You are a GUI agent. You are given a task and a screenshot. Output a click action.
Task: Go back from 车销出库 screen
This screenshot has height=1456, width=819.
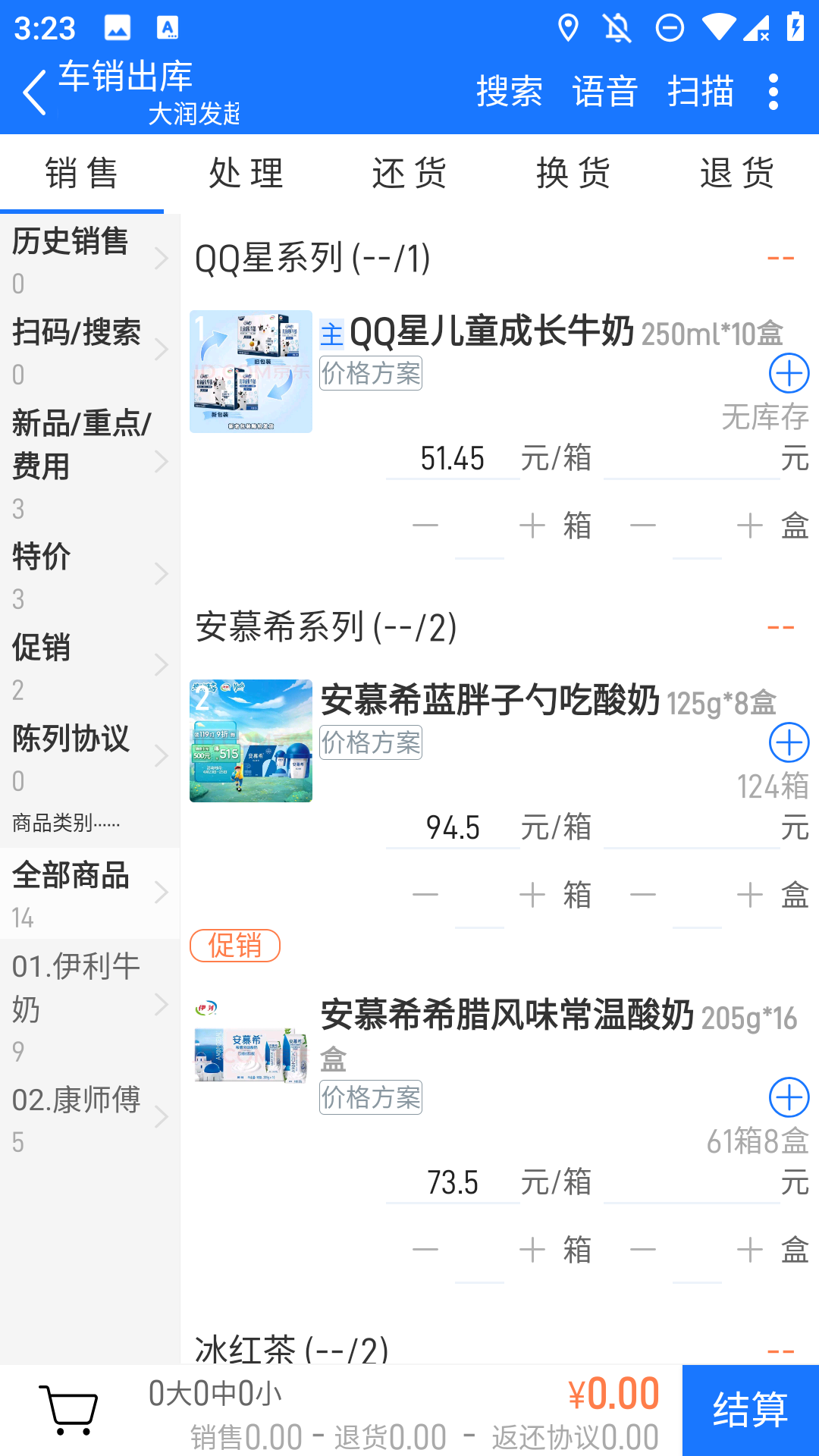(35, 93)
